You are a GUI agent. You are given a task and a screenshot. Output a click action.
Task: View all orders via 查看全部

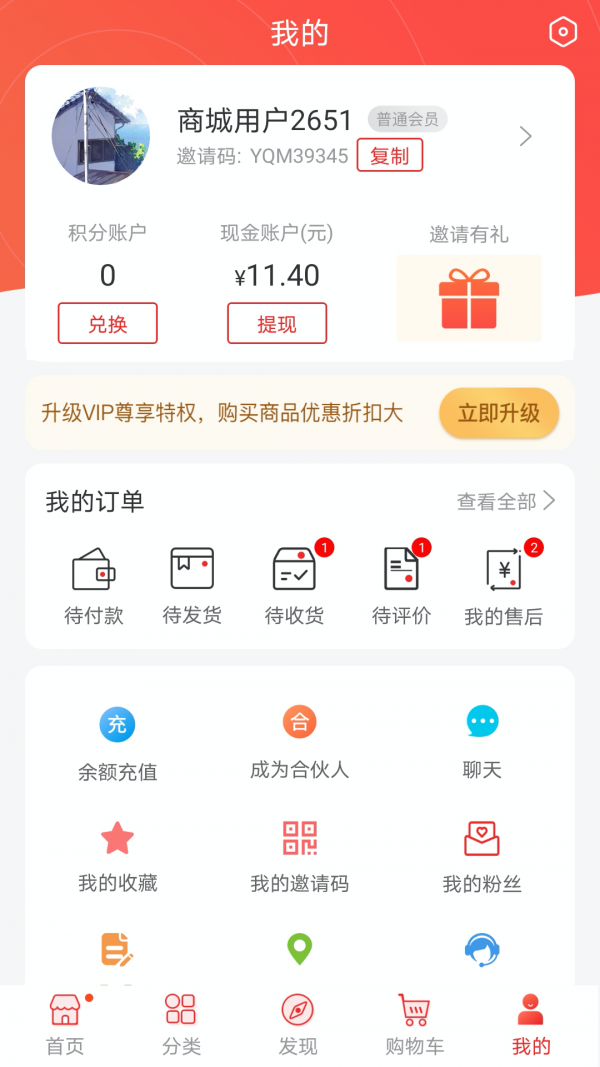pyautogui.click(x=505, y=501)
